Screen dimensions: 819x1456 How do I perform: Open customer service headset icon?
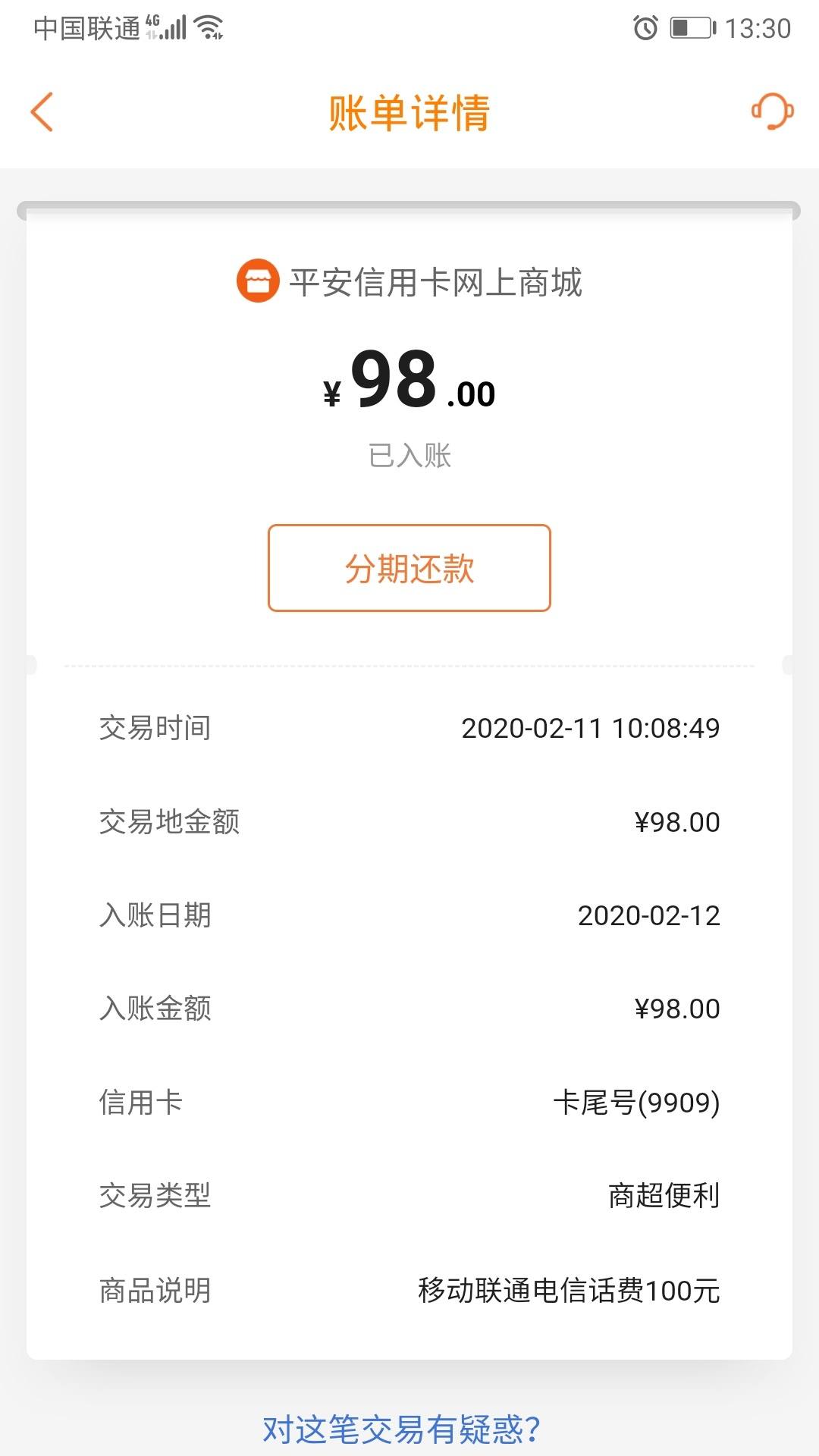tap(772, 111)
